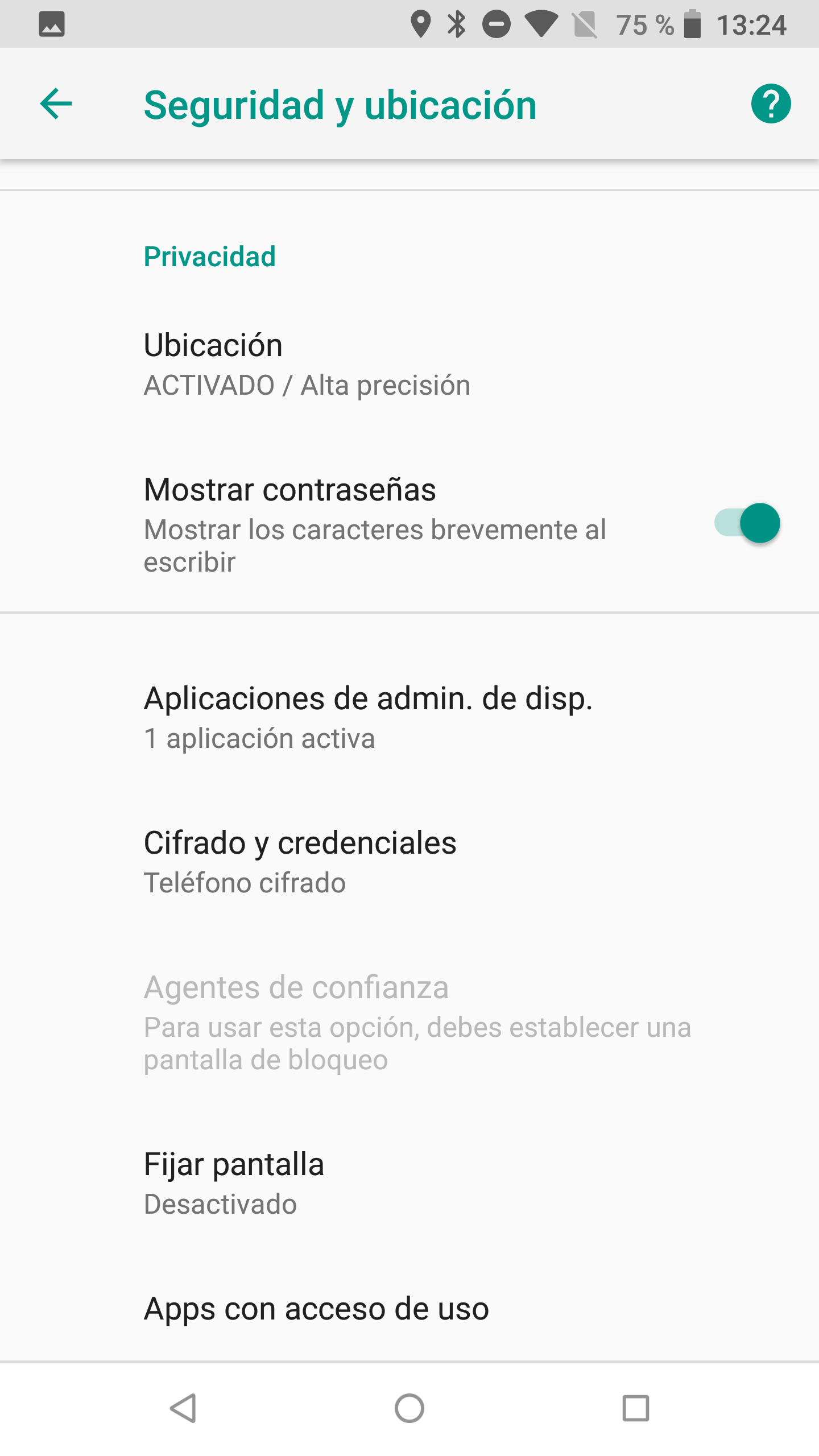The width and height of the screenshot is (819, 1456).
Task: Open Ubicación settings
Action: point(307,364)
